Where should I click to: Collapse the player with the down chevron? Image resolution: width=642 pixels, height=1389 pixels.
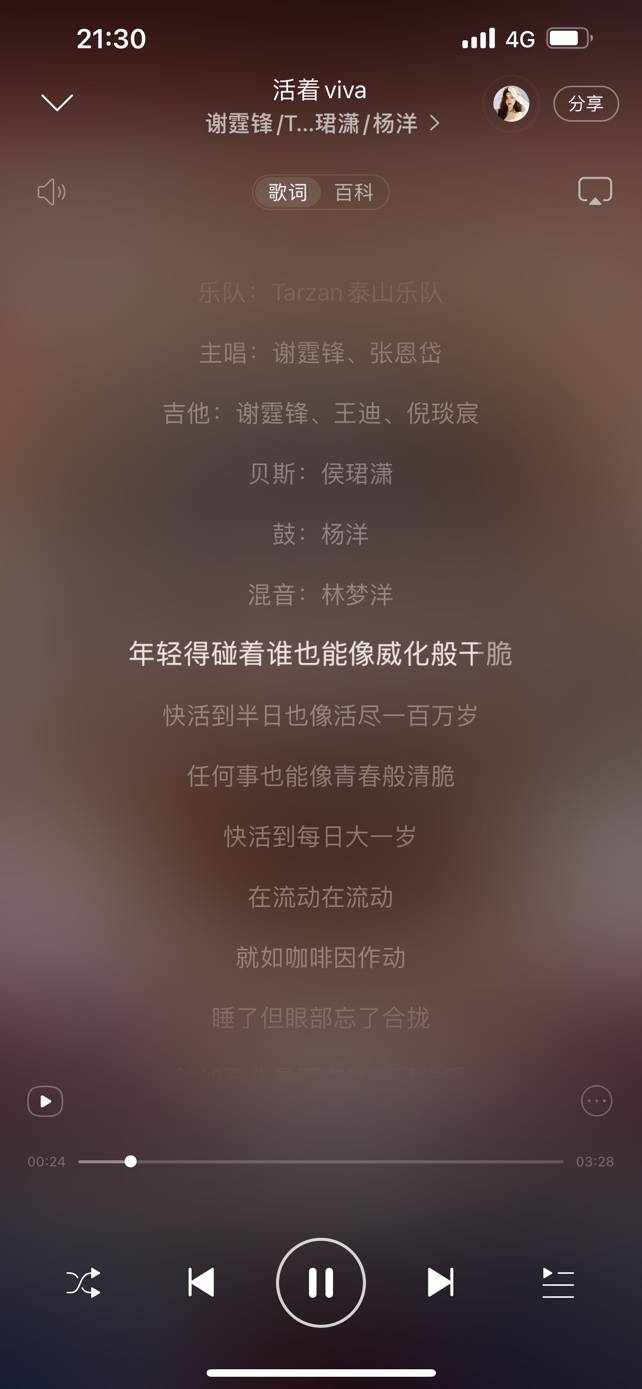(57, 103)
